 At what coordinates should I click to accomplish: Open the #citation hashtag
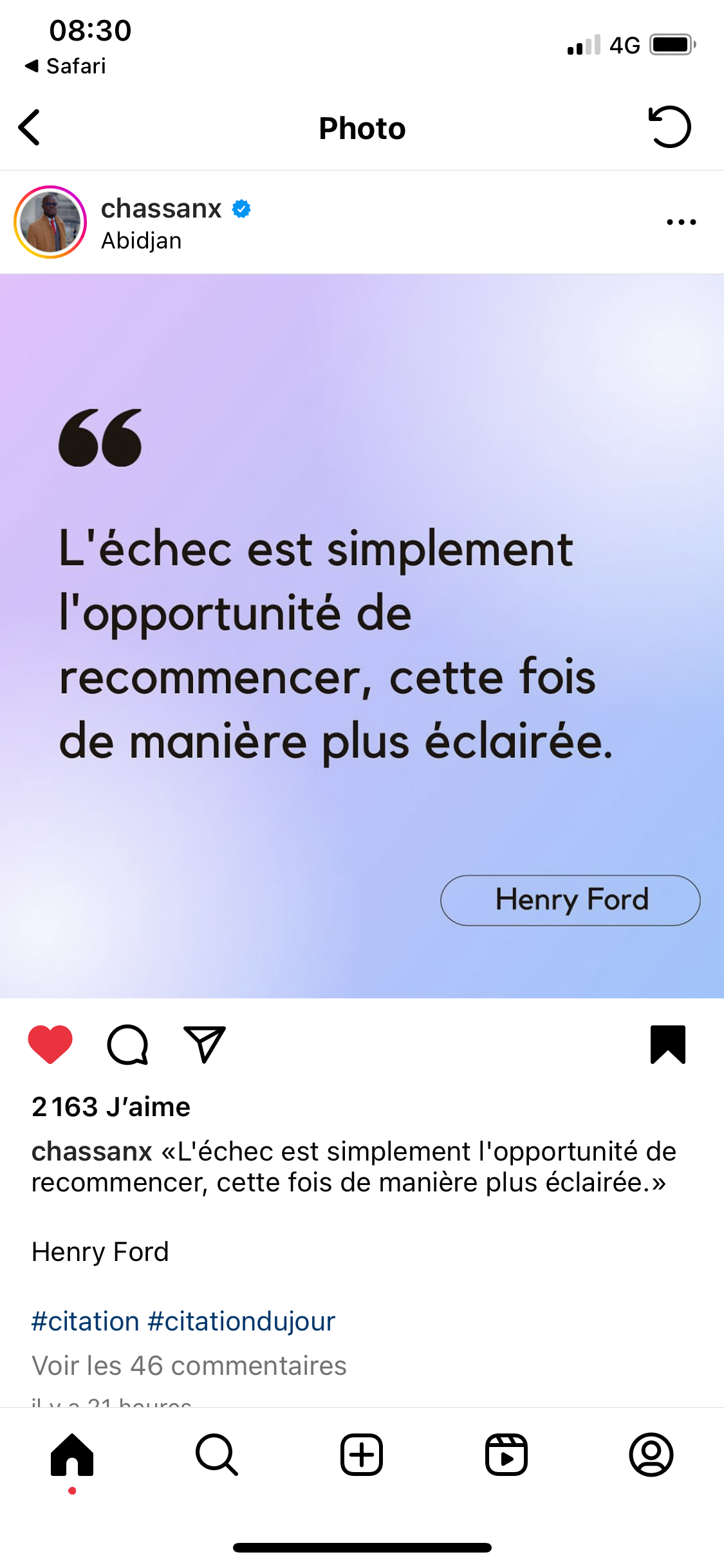85,1321
